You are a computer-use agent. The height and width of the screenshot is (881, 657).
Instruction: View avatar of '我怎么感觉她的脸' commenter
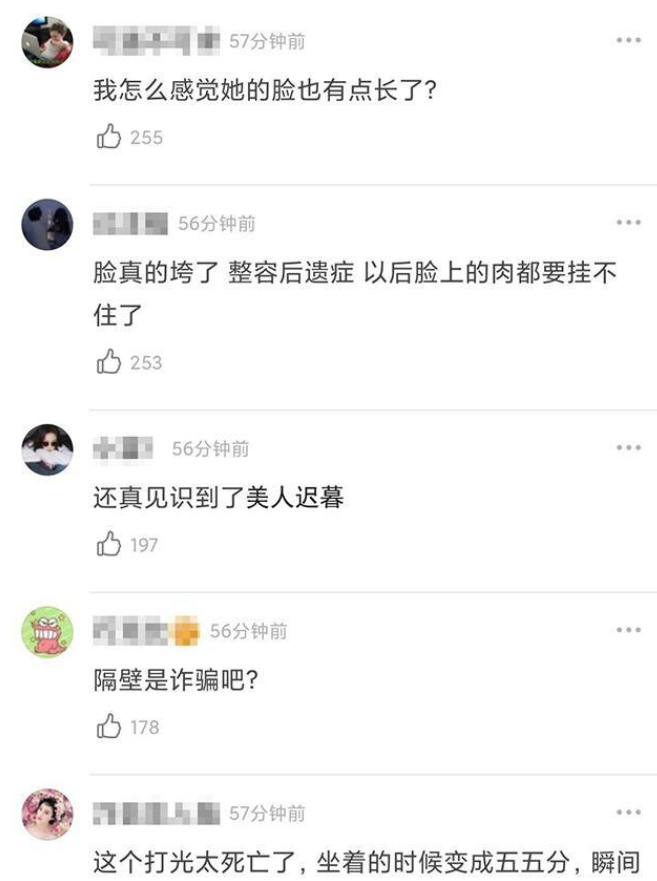pyautogui.click(x=47, y=42)
